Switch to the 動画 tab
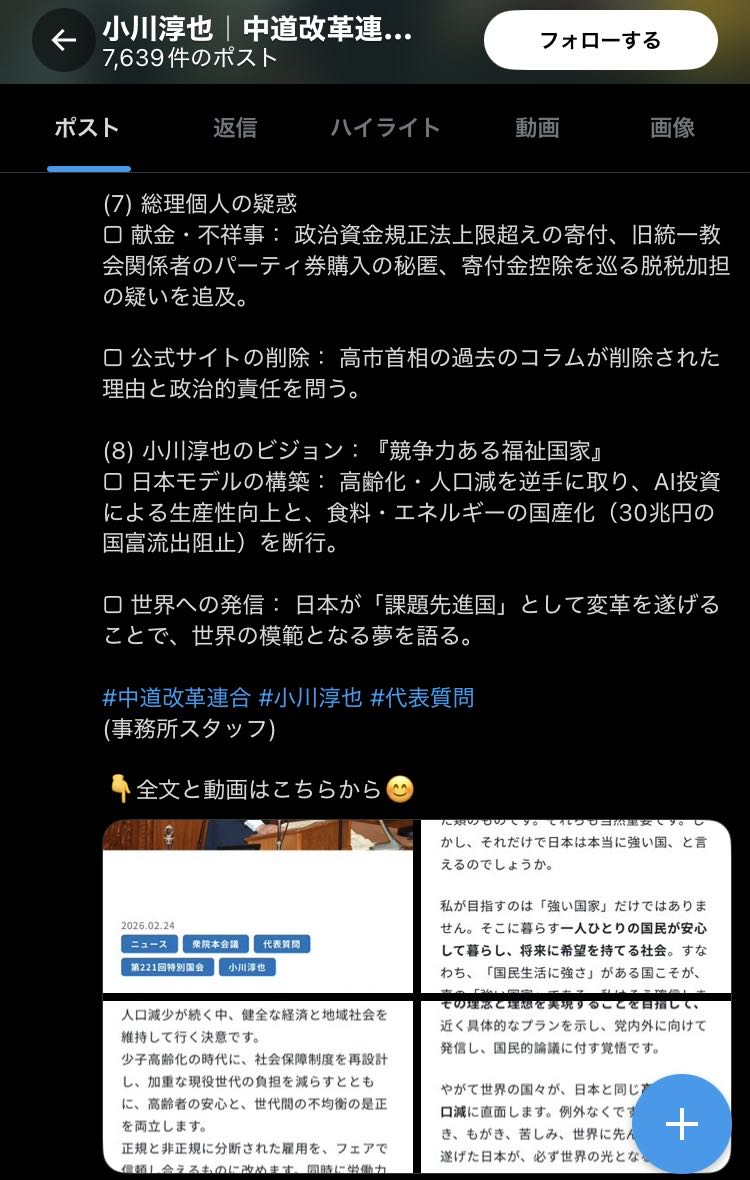Viewport: 750px width, 1180px height. 537,128
